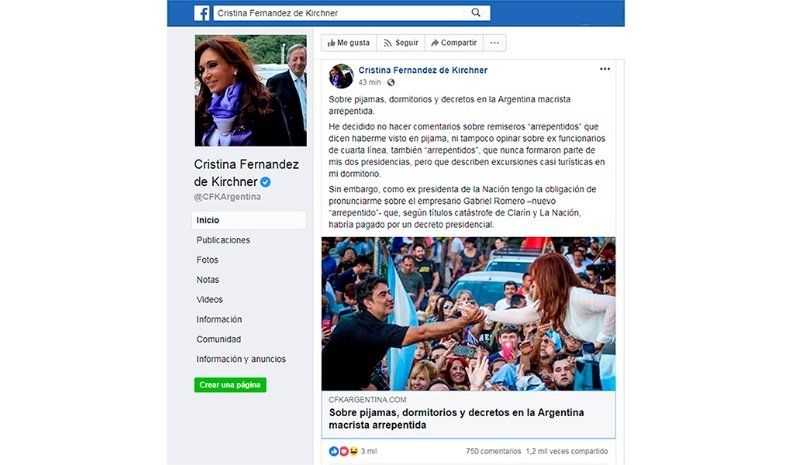Open the Información section
The width and height of the screenshot is (792, 465).
point(219,319)
